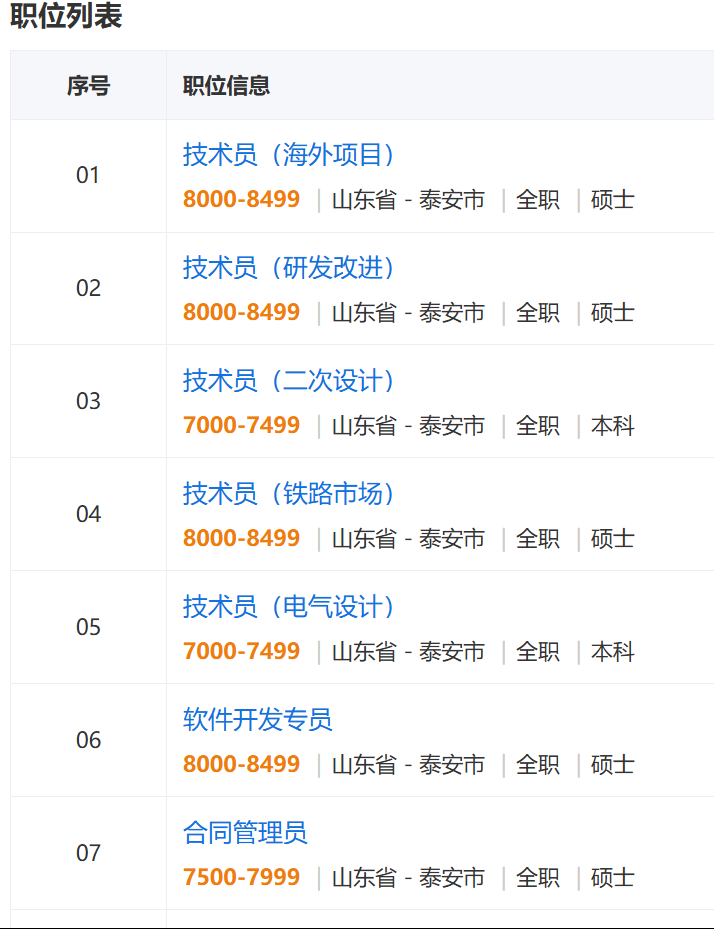Tap the 合同管理员 job link
Image resolution: width=714 pixels, height=929 pixels.
[x=245, y=833]
